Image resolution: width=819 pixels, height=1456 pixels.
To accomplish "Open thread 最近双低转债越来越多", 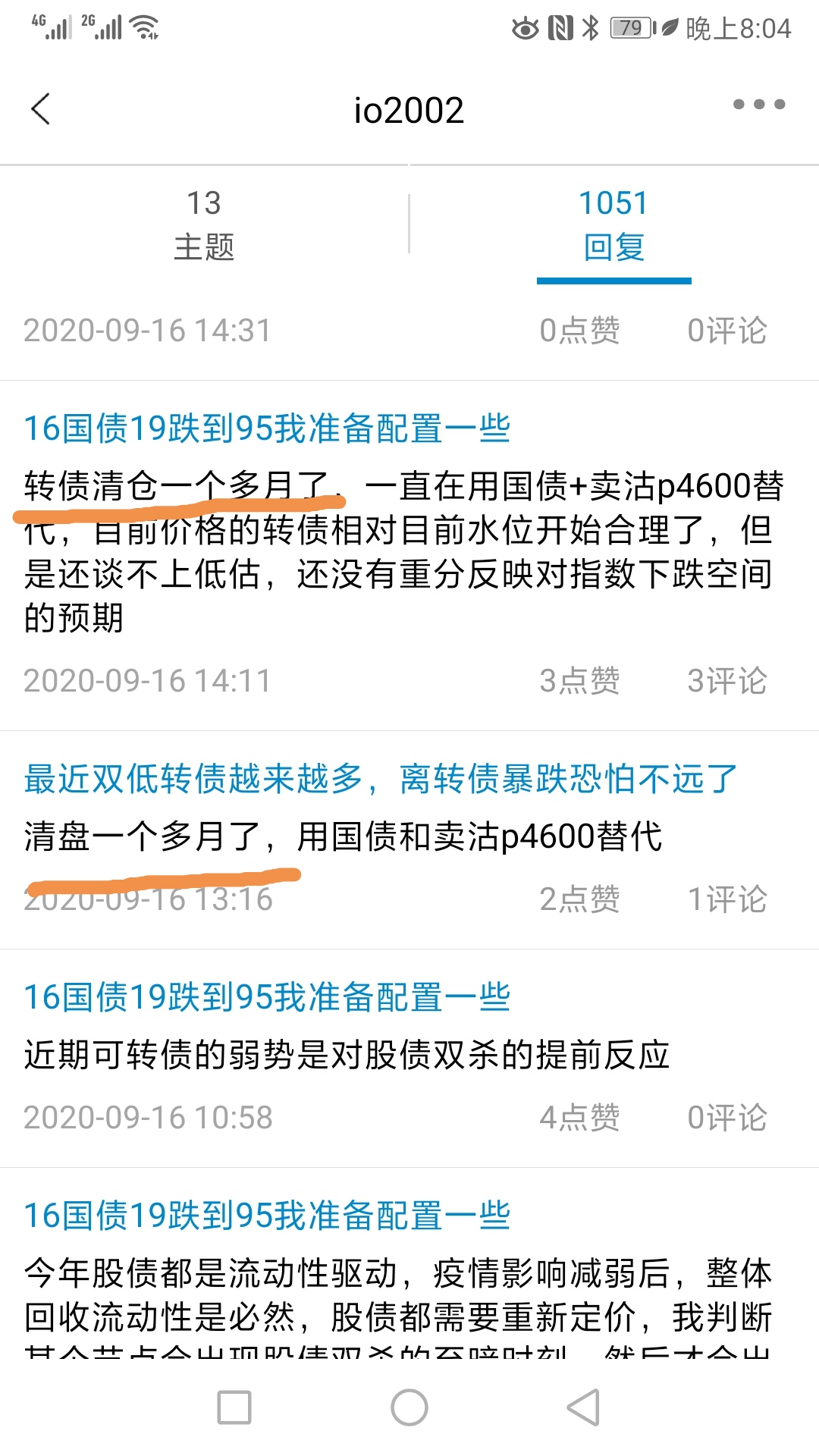I will [x=381, y=779].
